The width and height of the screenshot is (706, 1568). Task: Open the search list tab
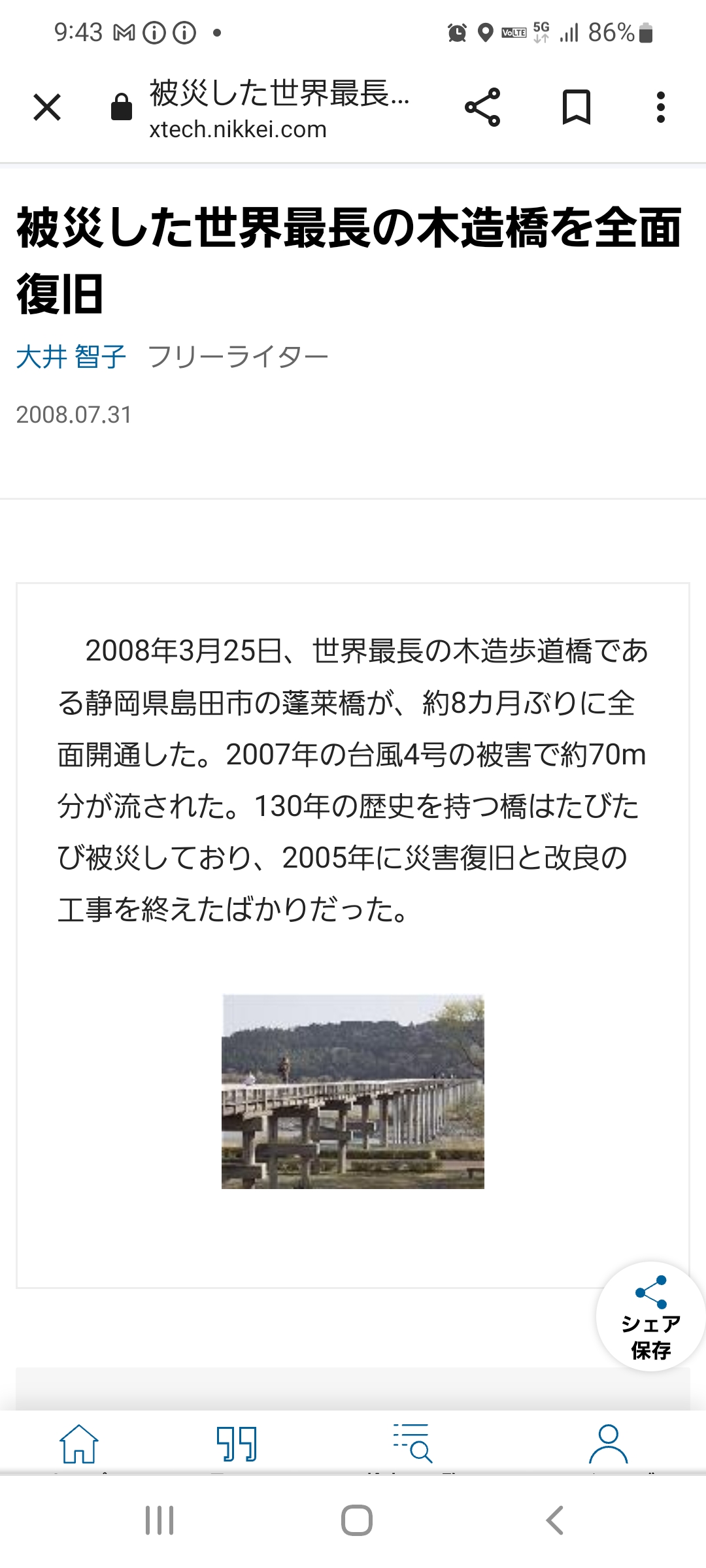point(412,1444)
